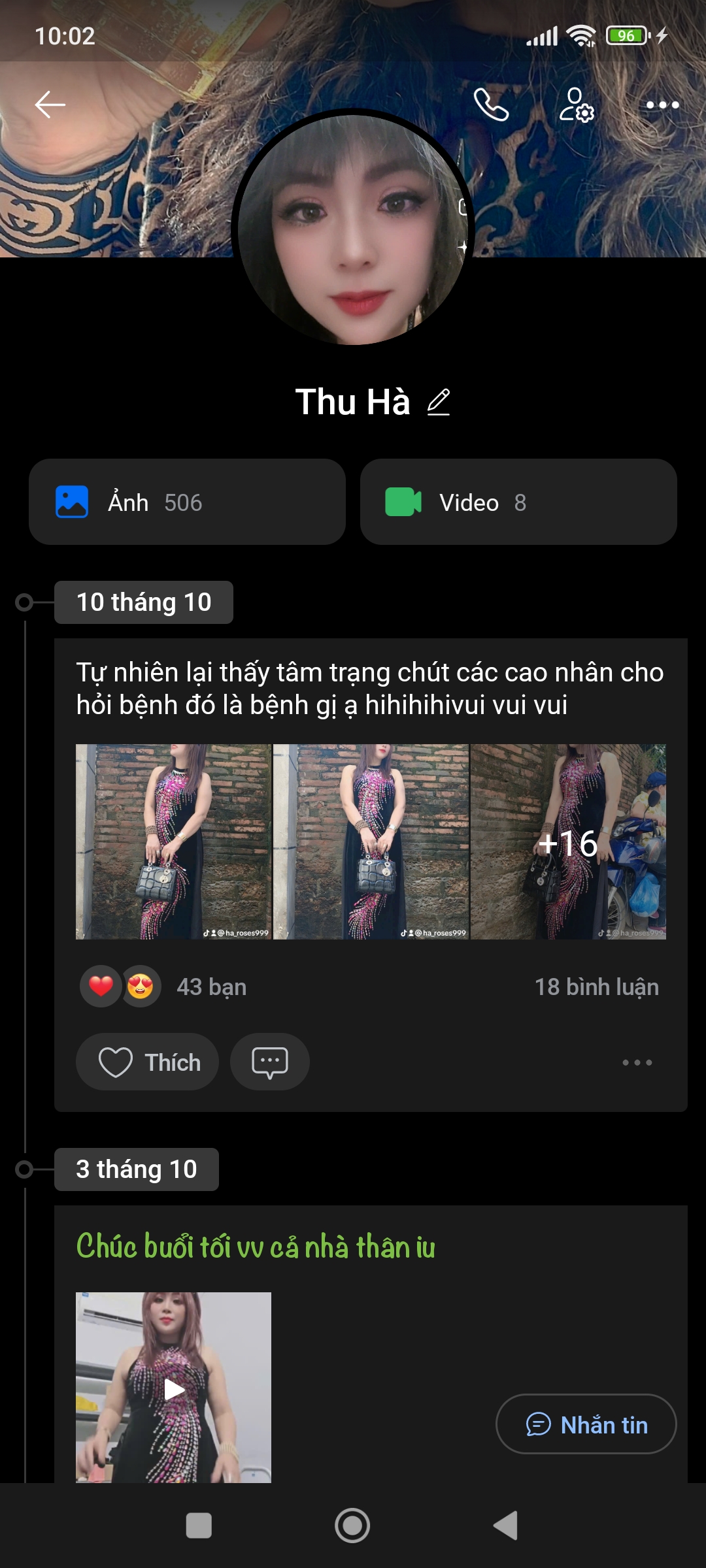Go back using the top-left arrow
706x1568 pixels.
[x=50, y=105]
